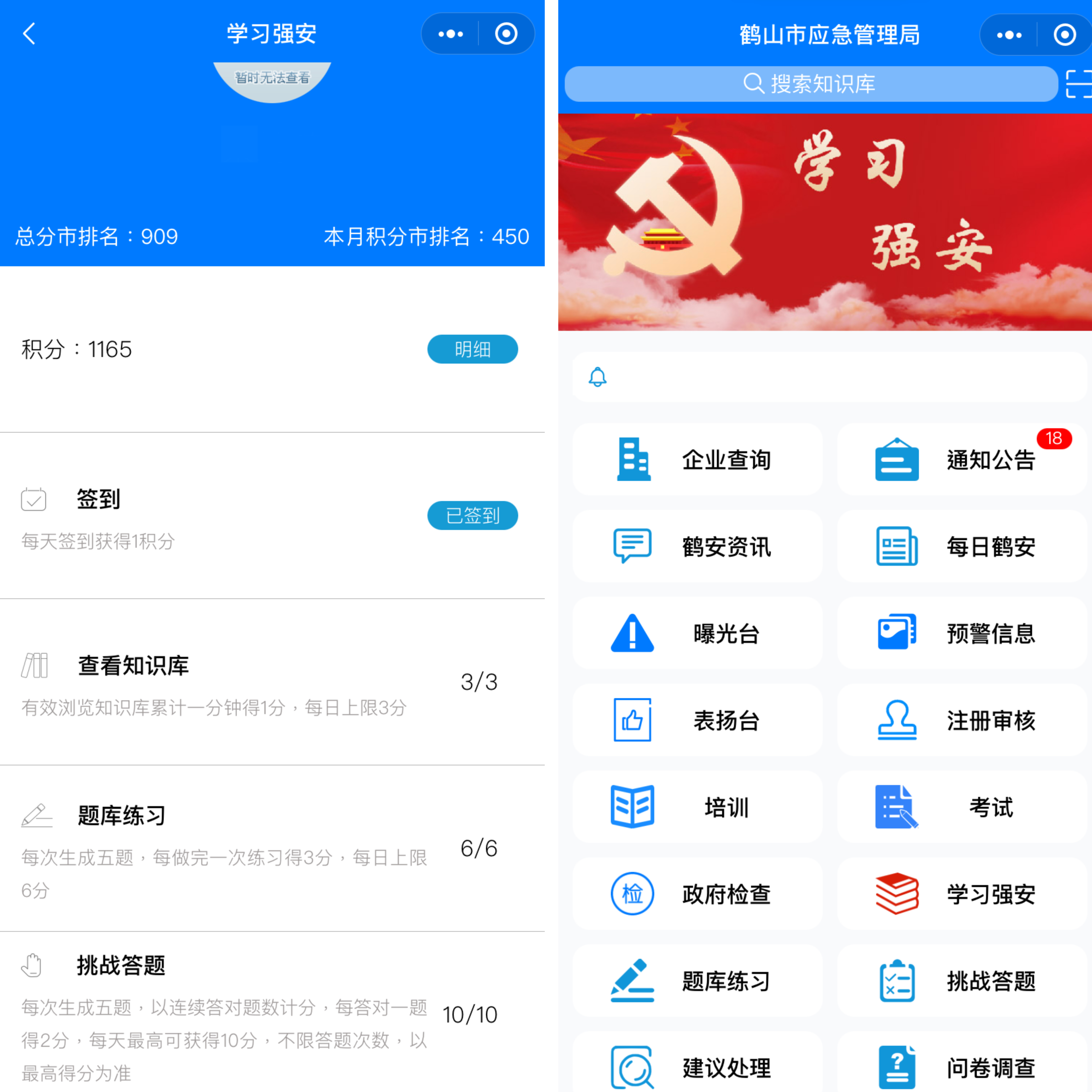
Task: Open 通知公告 with 18 badge
Action: (961, 460)
